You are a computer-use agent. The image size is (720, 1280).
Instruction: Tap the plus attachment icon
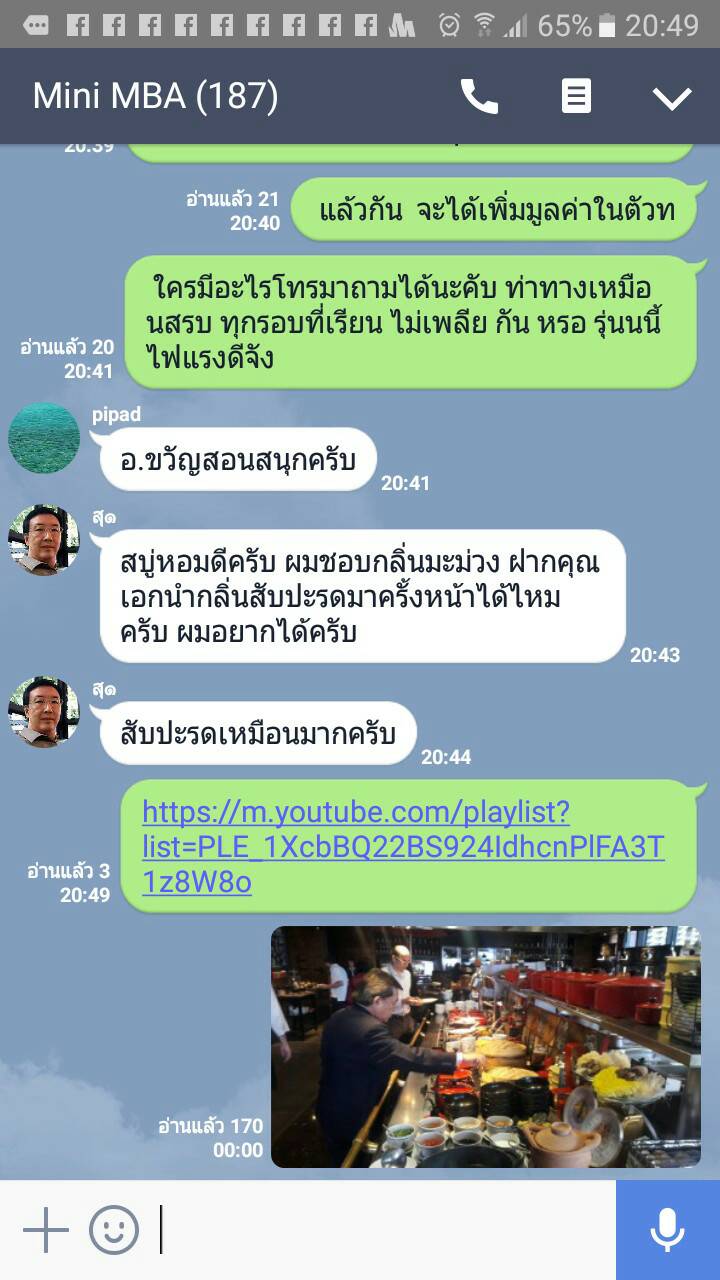click(46, 1230)
